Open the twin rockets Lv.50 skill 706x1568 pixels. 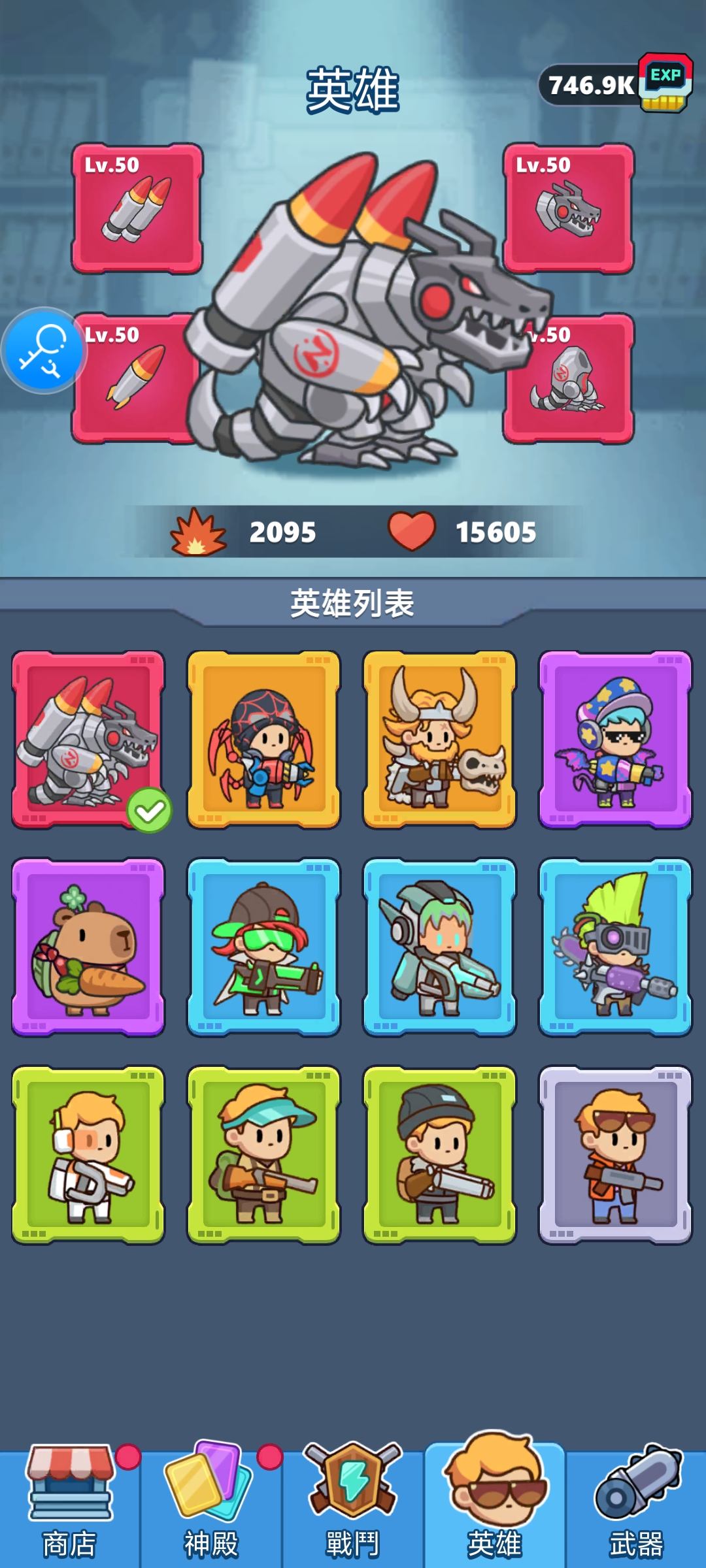coord(137,208)
